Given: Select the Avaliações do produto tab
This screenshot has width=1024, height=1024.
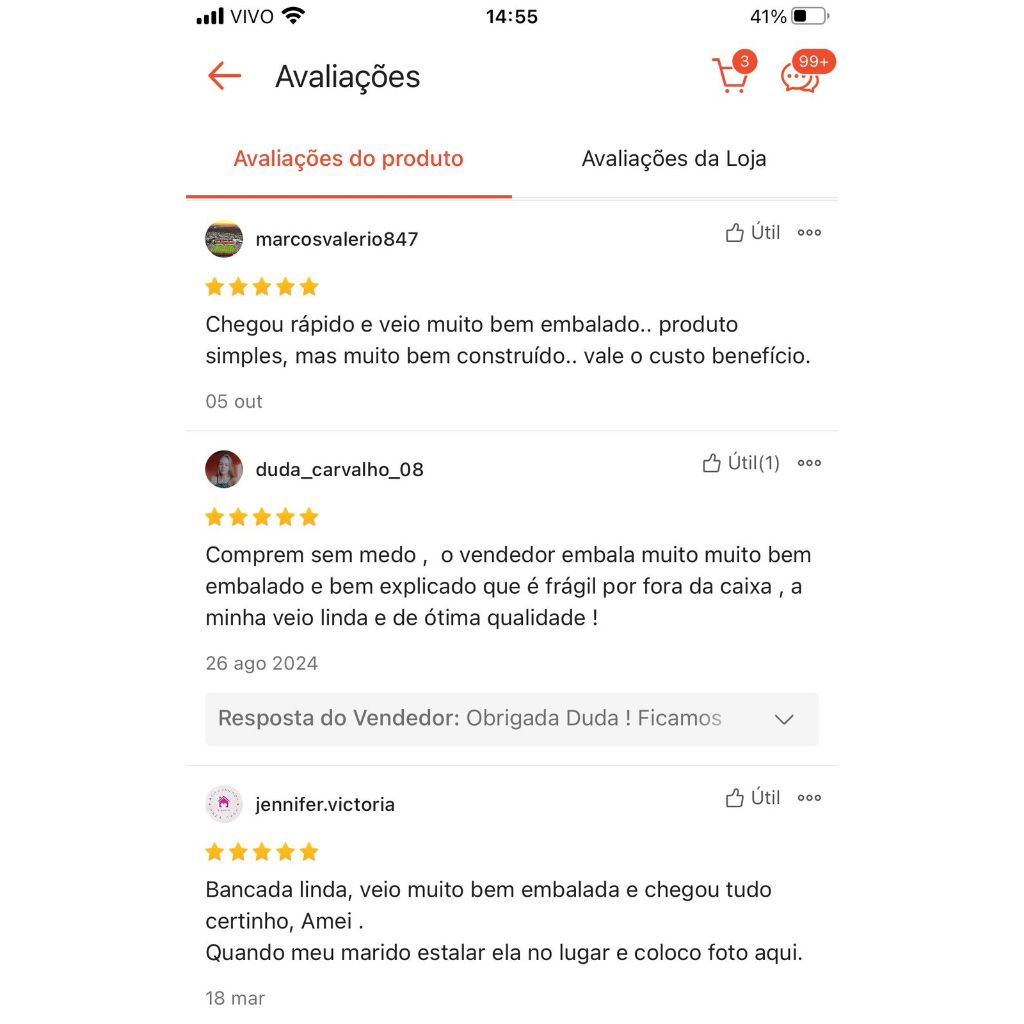Looking at the screenshot, I should tap(348, 159).
